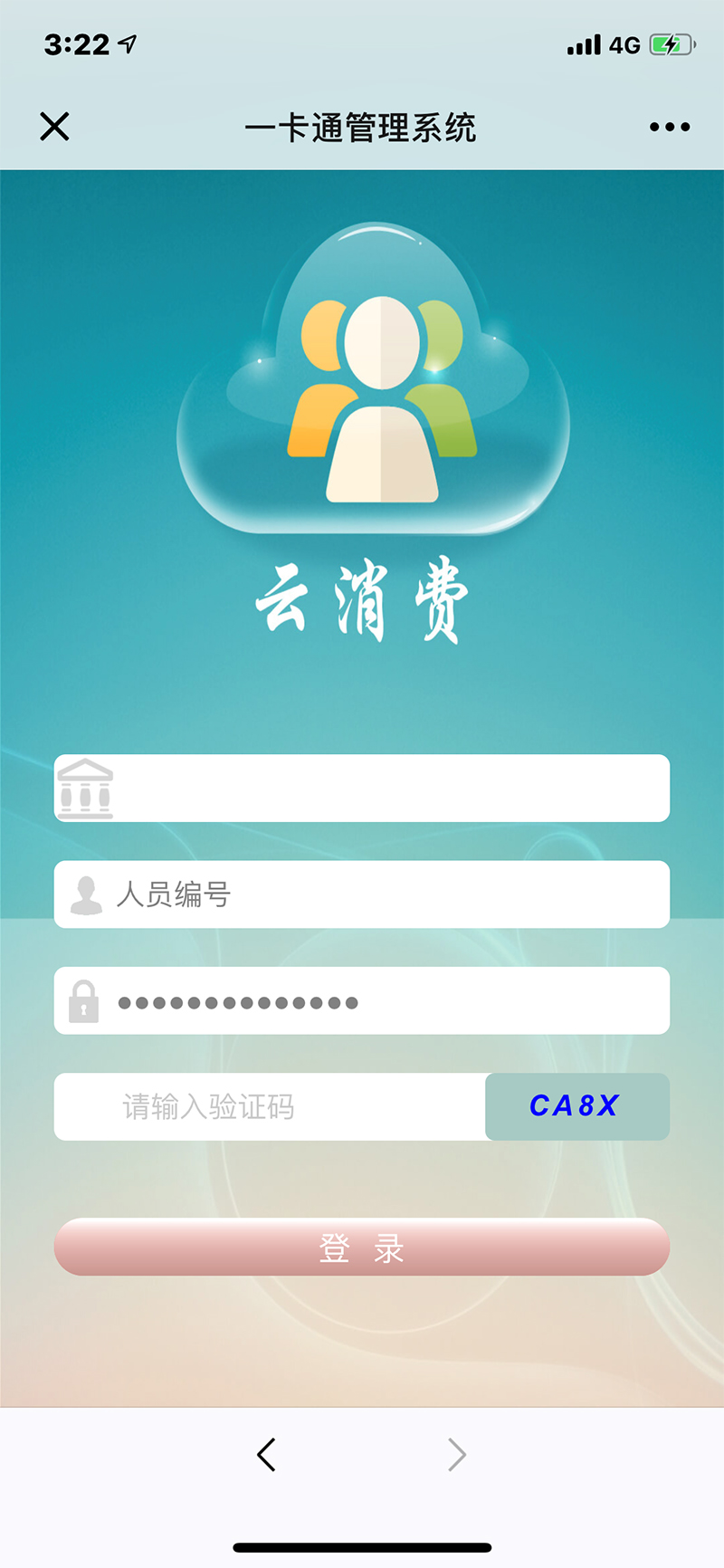Go back with the browser back arrow
This screenshot has height=1568, width=724.
[x=266, y=1455]
